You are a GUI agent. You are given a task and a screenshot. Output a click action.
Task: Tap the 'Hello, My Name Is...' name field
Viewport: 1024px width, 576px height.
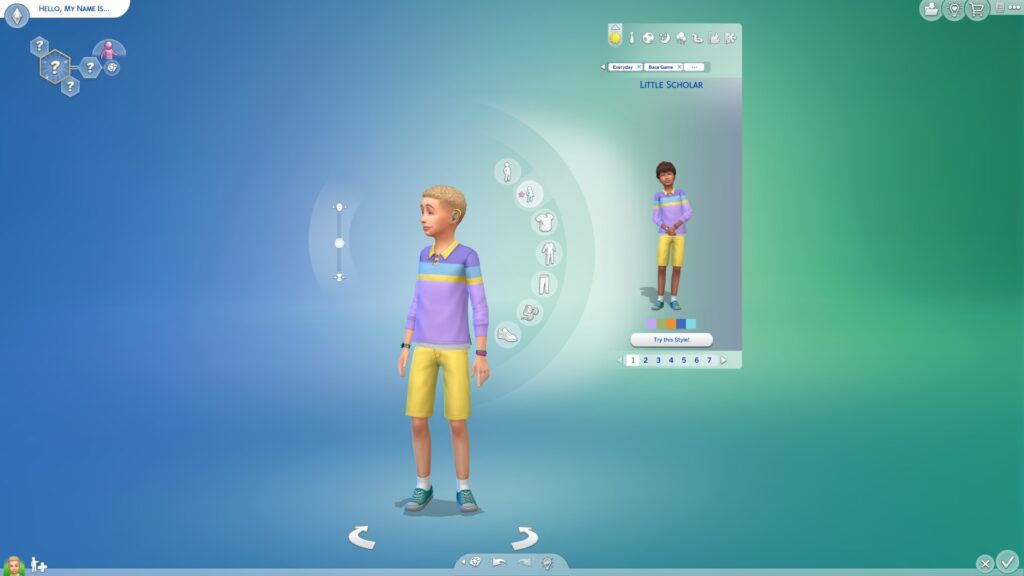[x=74, y=8]
